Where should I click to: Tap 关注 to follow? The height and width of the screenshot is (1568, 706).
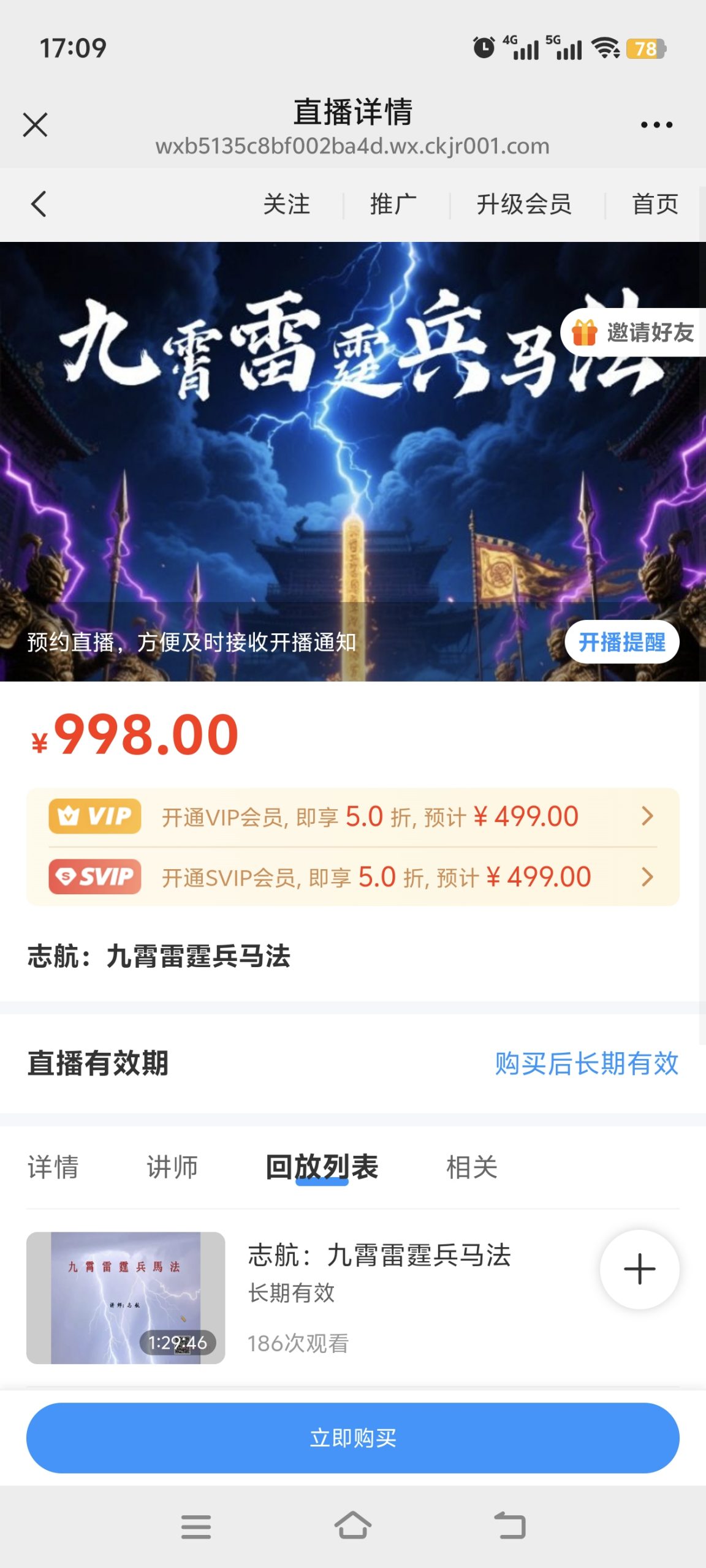[x=286, y=204]
